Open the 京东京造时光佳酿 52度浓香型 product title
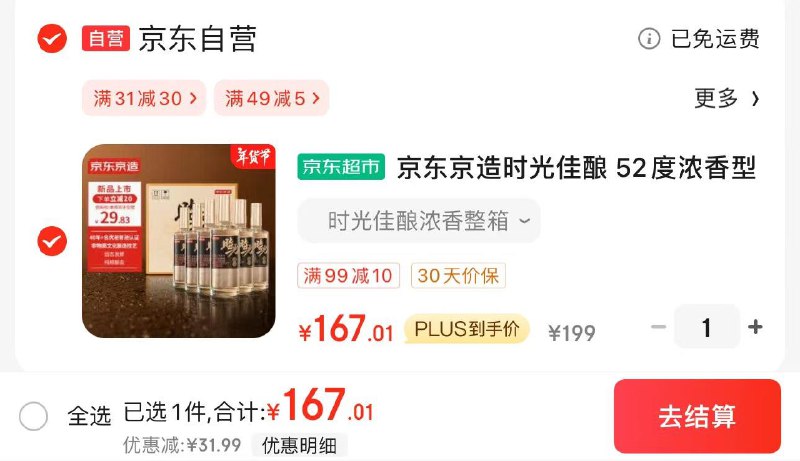 (576, 168)
